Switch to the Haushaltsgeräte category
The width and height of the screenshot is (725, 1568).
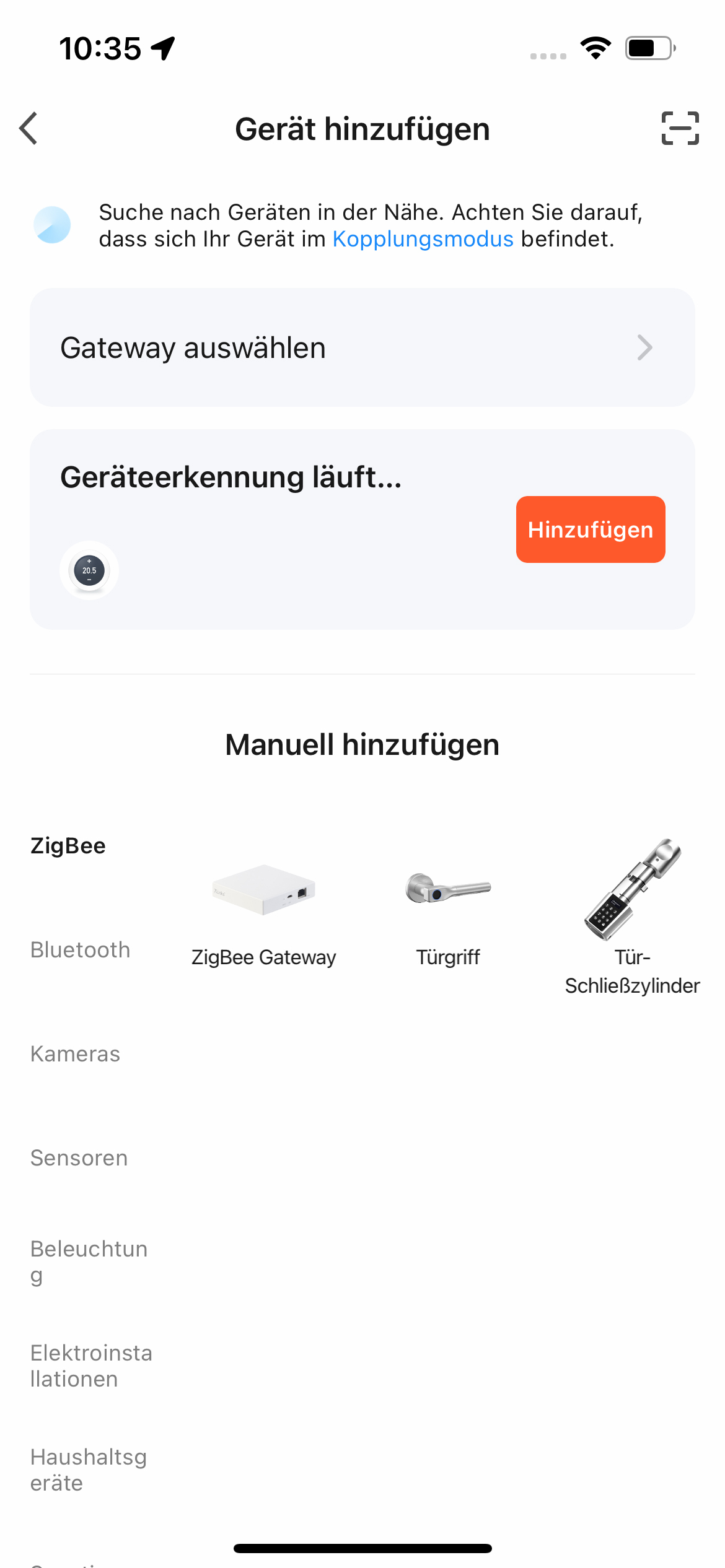click(89, 1470)
